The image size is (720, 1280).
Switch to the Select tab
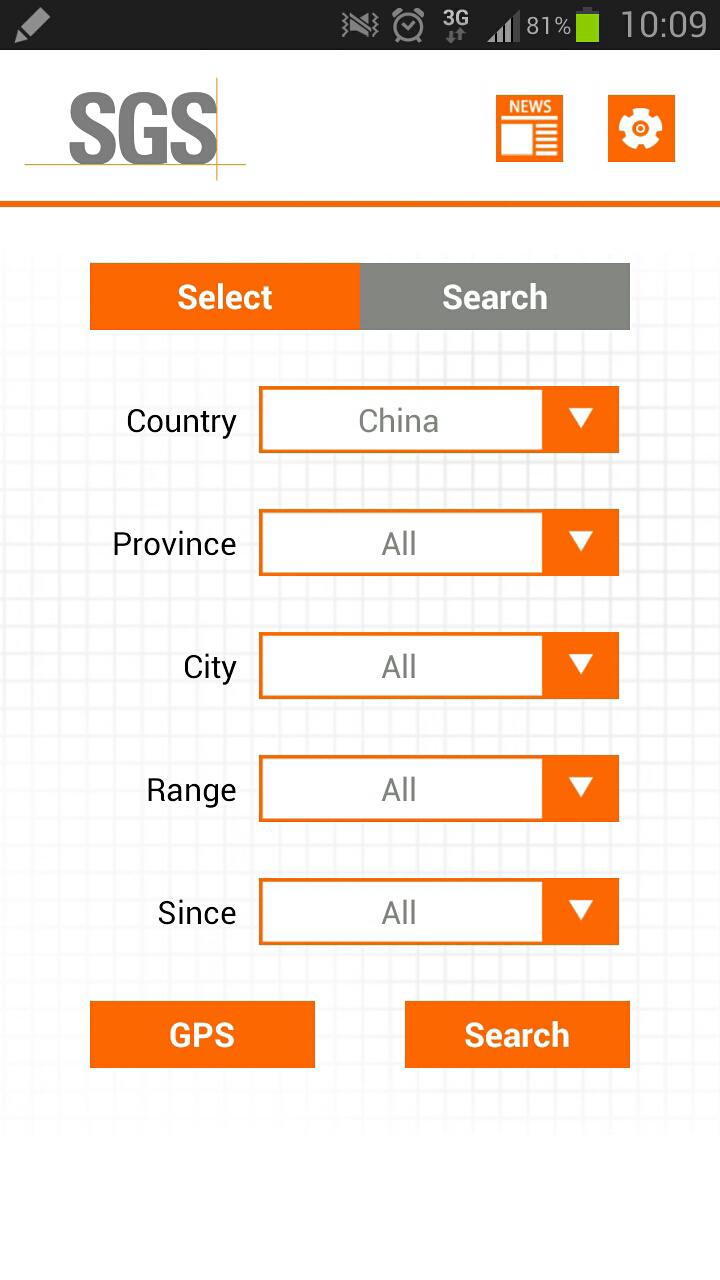tap(225, 297)
